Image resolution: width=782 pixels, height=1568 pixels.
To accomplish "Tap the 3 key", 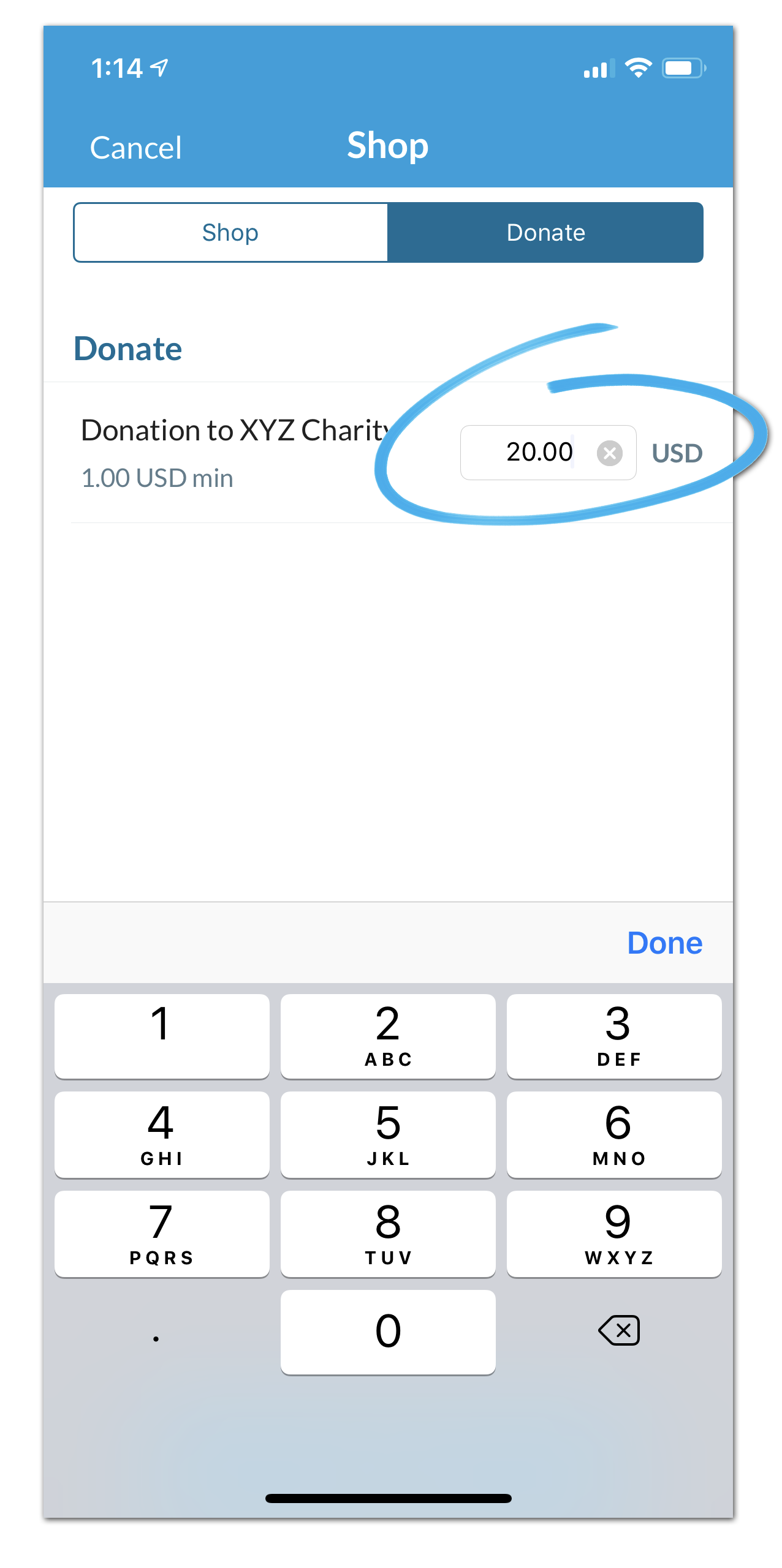I will click(x=614, y=1036).
